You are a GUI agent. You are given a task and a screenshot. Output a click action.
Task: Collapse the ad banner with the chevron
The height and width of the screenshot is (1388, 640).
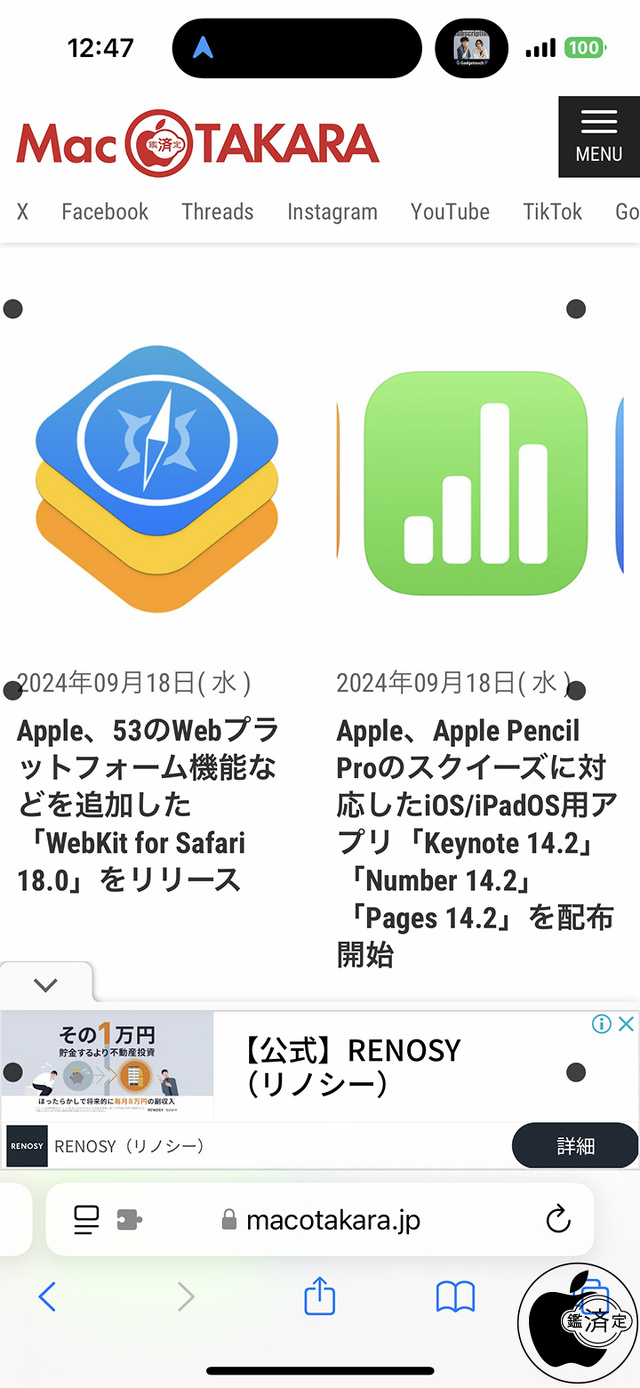click(46, 985)
